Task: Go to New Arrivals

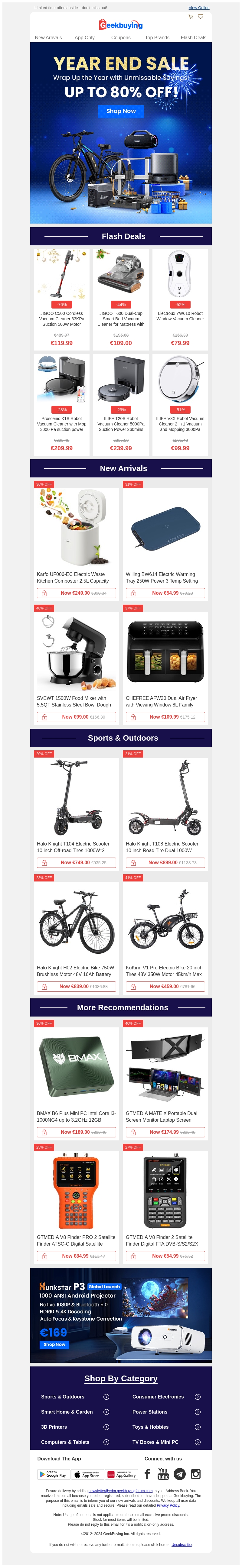Action: tap(48, 38)
